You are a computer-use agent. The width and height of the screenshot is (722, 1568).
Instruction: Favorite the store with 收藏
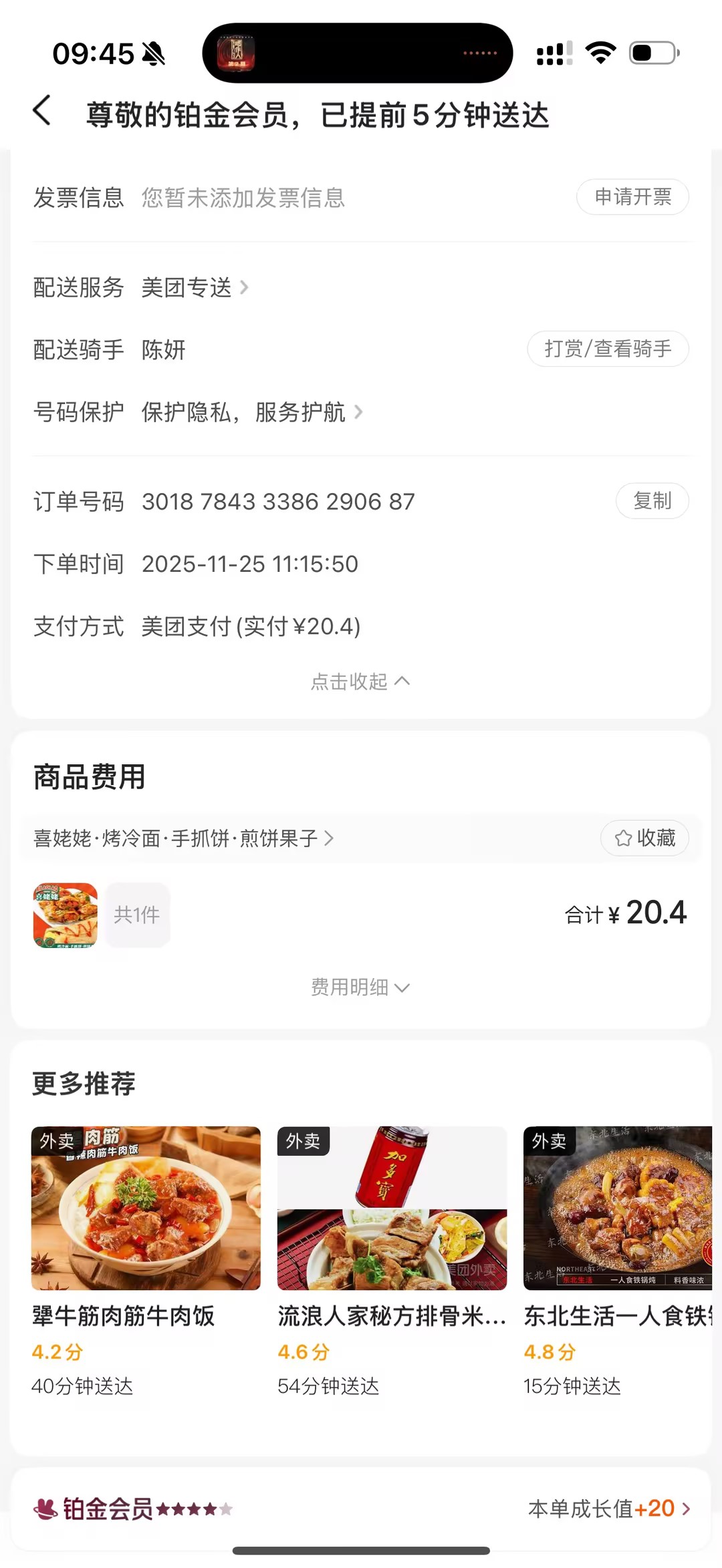pos(645,838)
